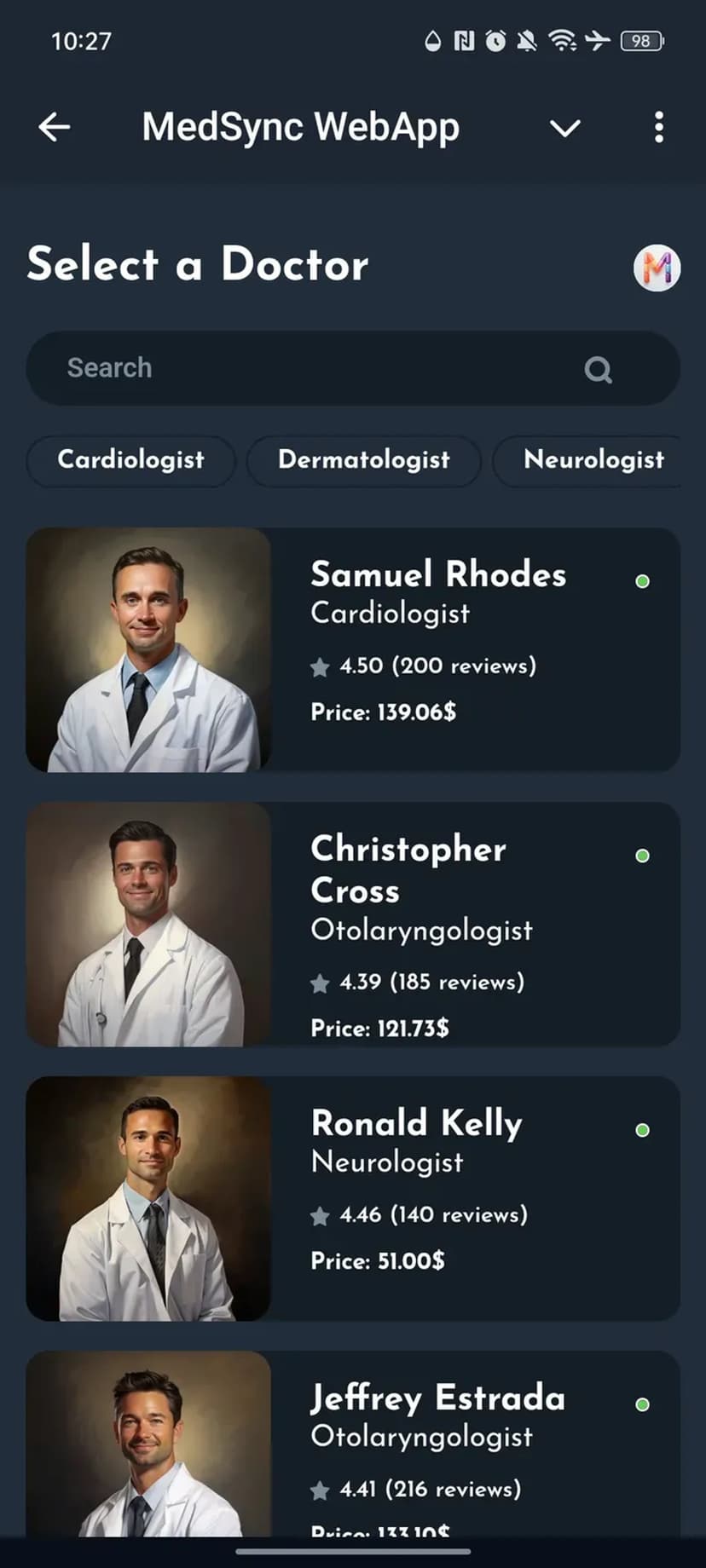Open Samuel Rhodes' doctor card

[x=353, y=650]
